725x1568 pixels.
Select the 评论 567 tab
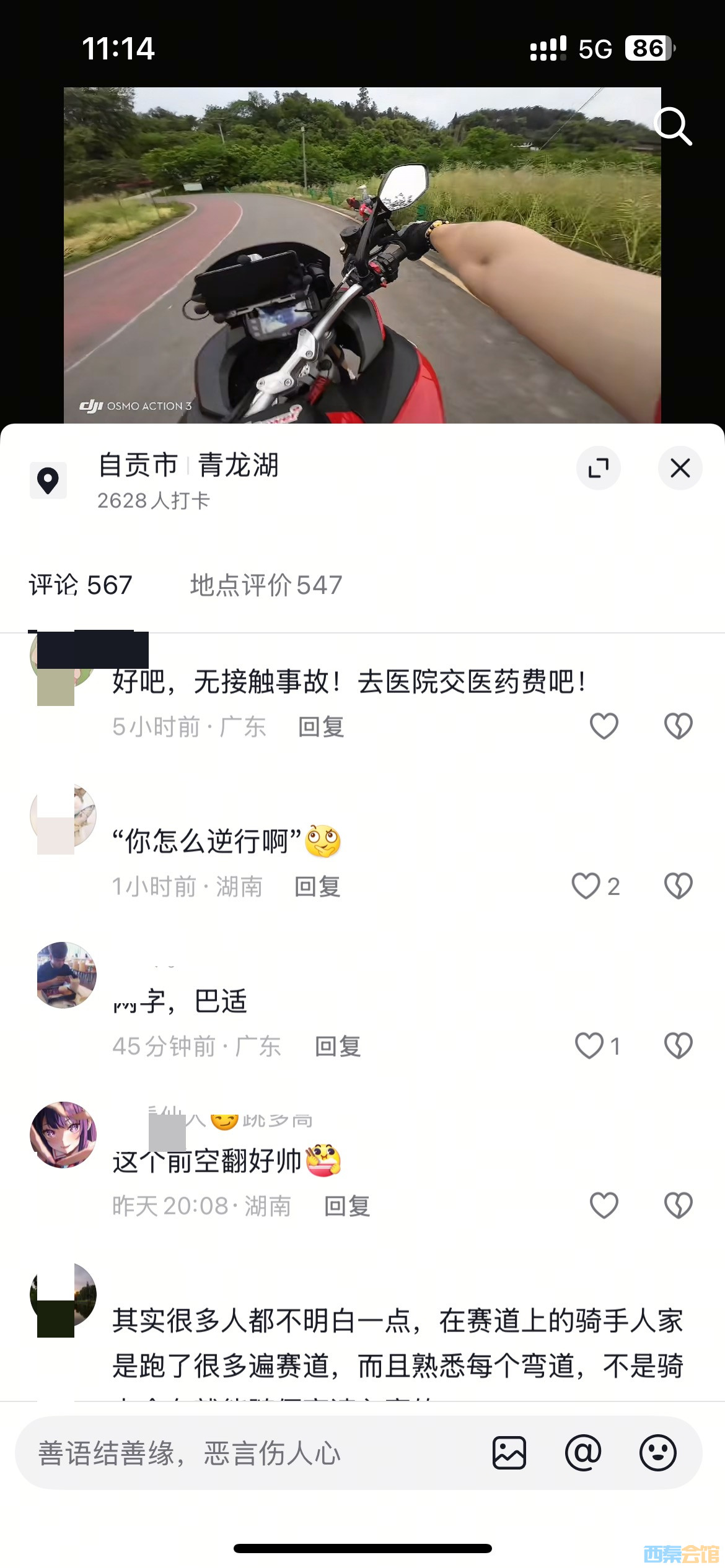pos(81,585)
